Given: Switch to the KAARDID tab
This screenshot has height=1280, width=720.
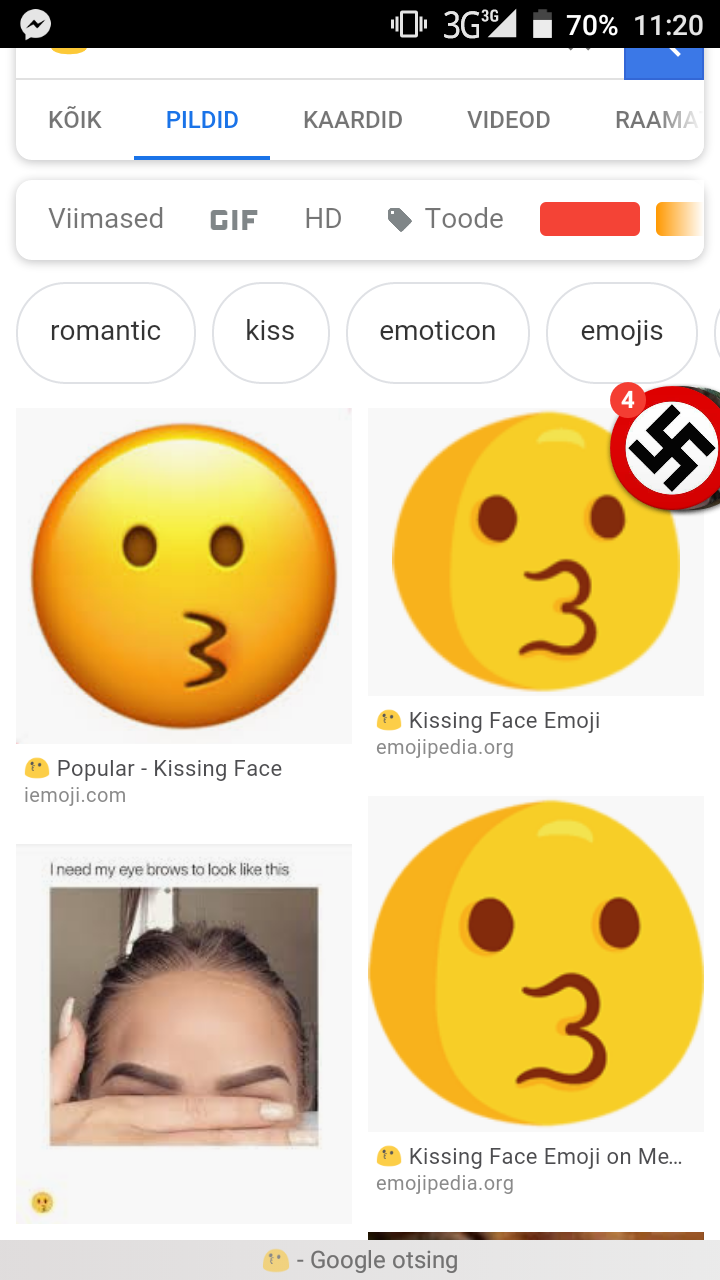Looking at the screenshot, I should coord(353,120).
